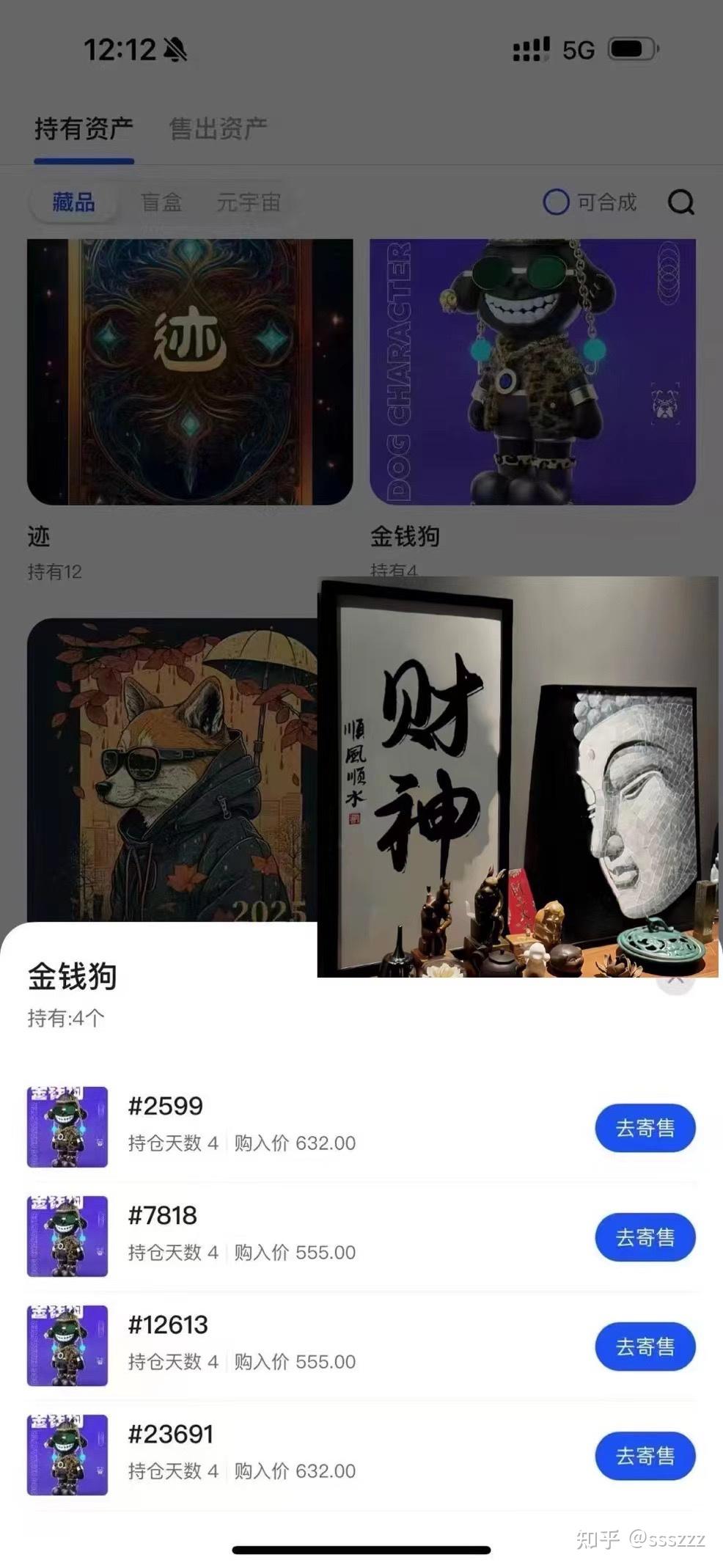Click 去寄售 for item #7818

pyautogui.click(x=645, y=1237)
